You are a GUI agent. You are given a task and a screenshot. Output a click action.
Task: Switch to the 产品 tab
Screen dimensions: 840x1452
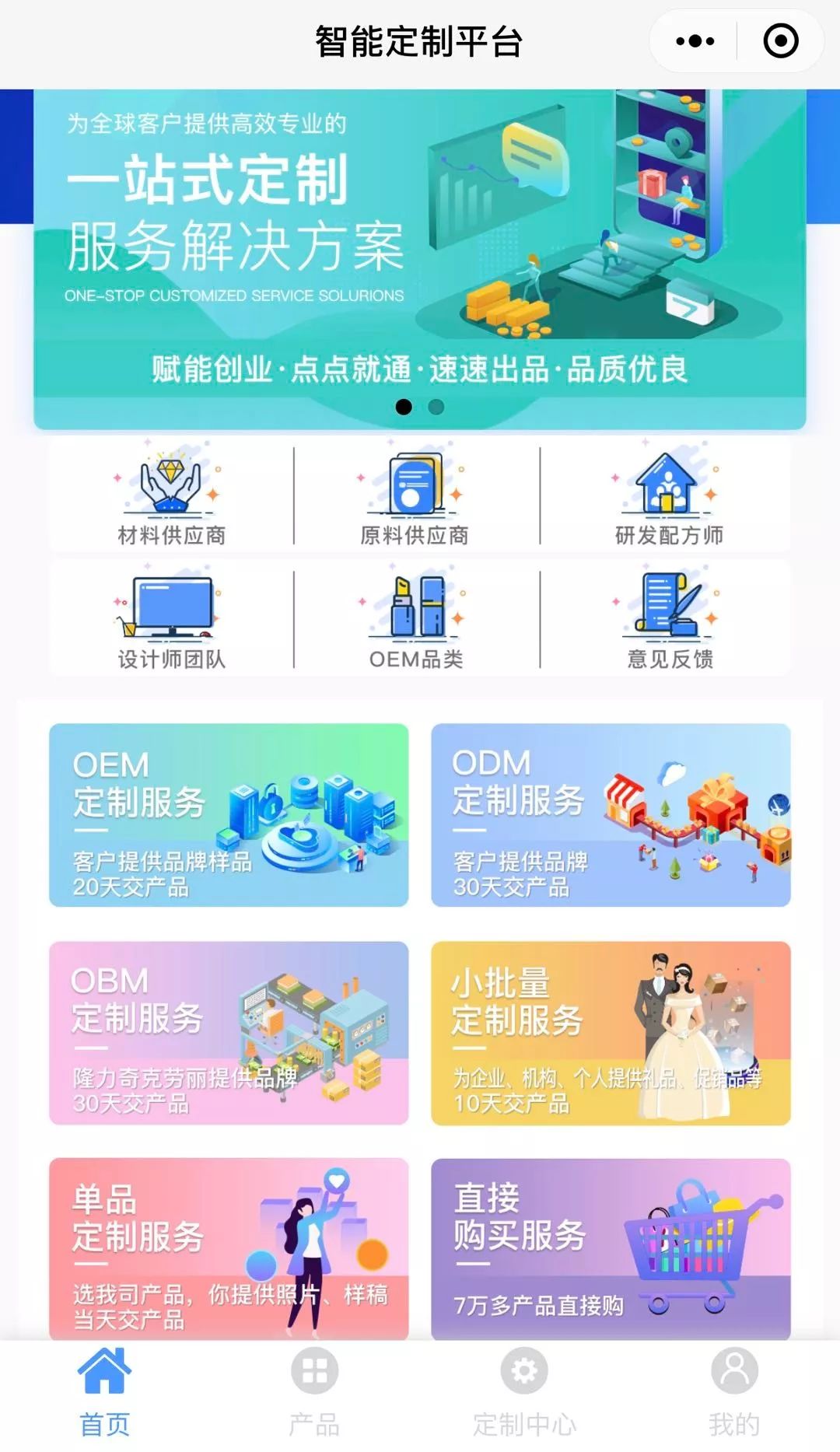[x=314, y=1392]
